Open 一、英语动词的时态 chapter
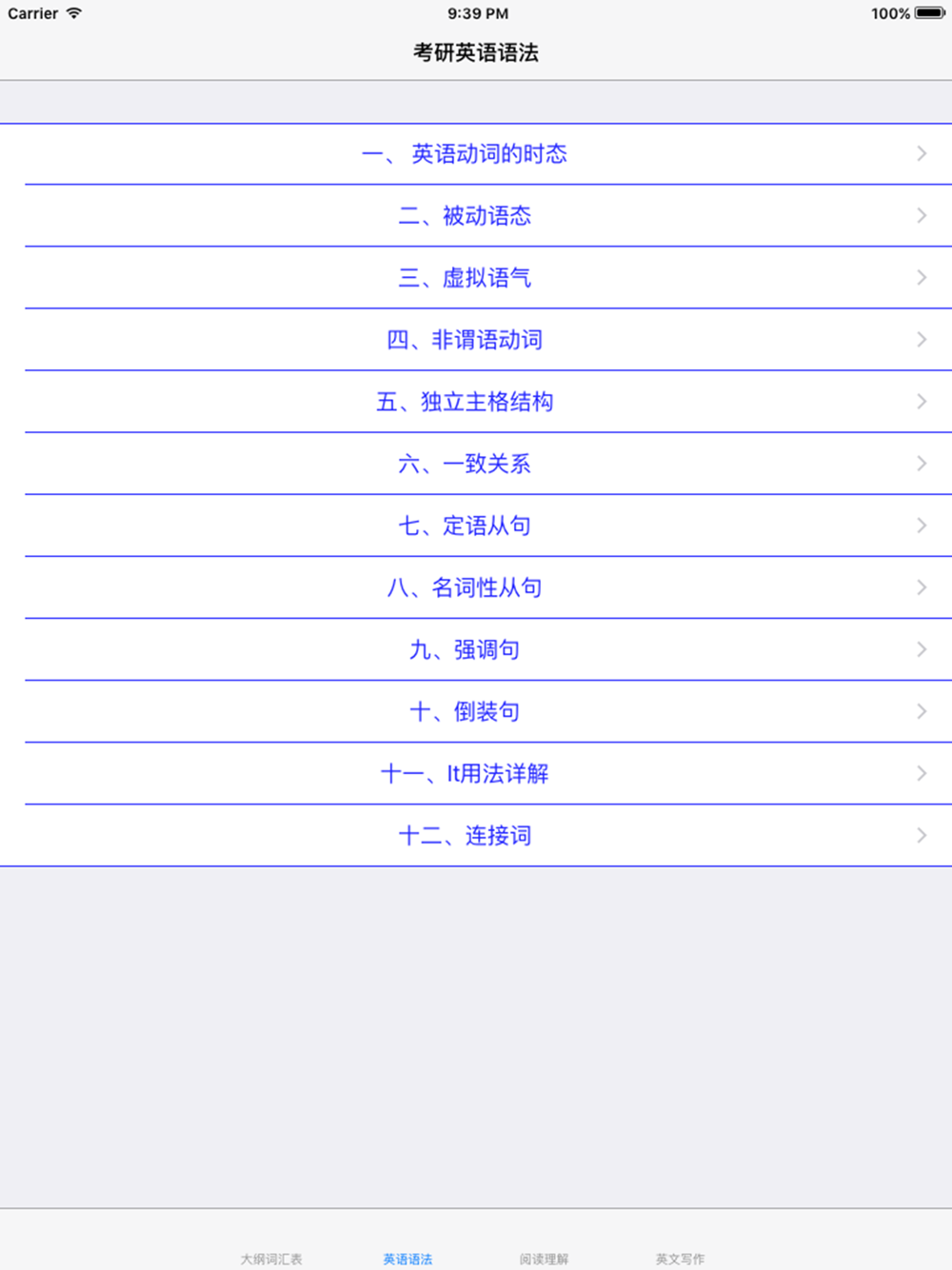The width and height of the screenshot is (952, 1270). click(x=476, y=154)
